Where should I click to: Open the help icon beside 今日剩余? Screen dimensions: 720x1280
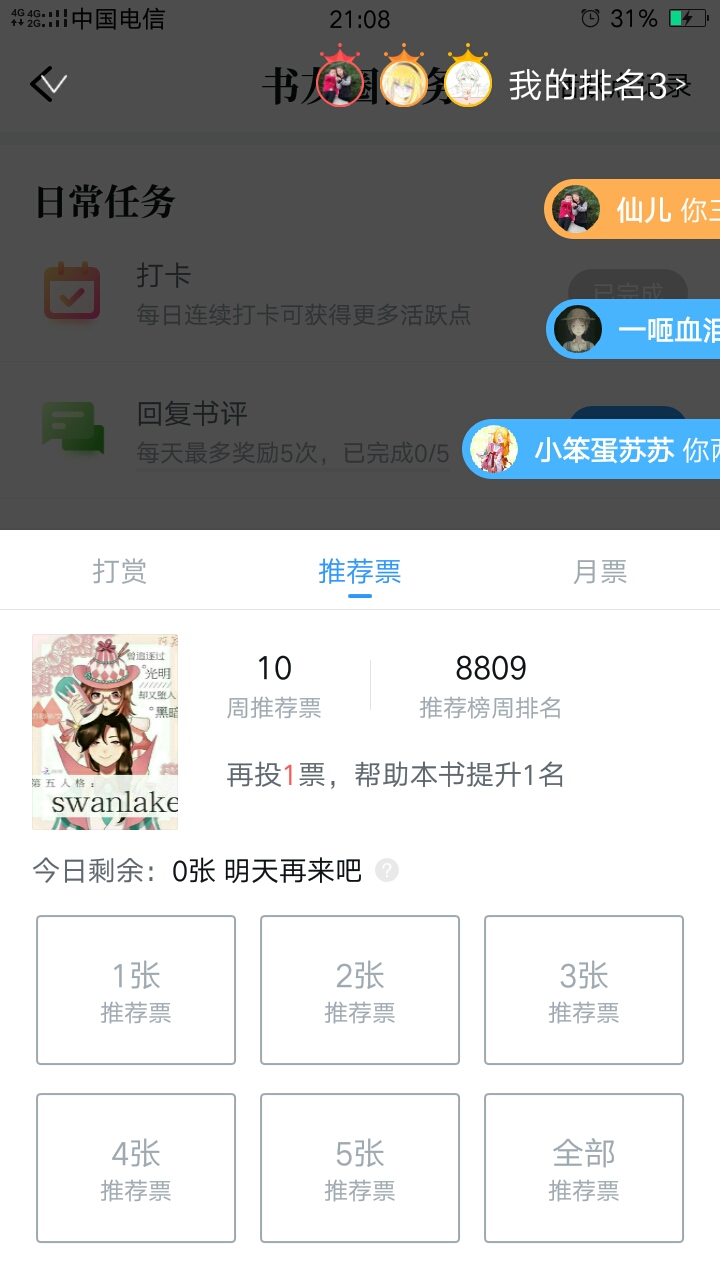tap(387, 871)
